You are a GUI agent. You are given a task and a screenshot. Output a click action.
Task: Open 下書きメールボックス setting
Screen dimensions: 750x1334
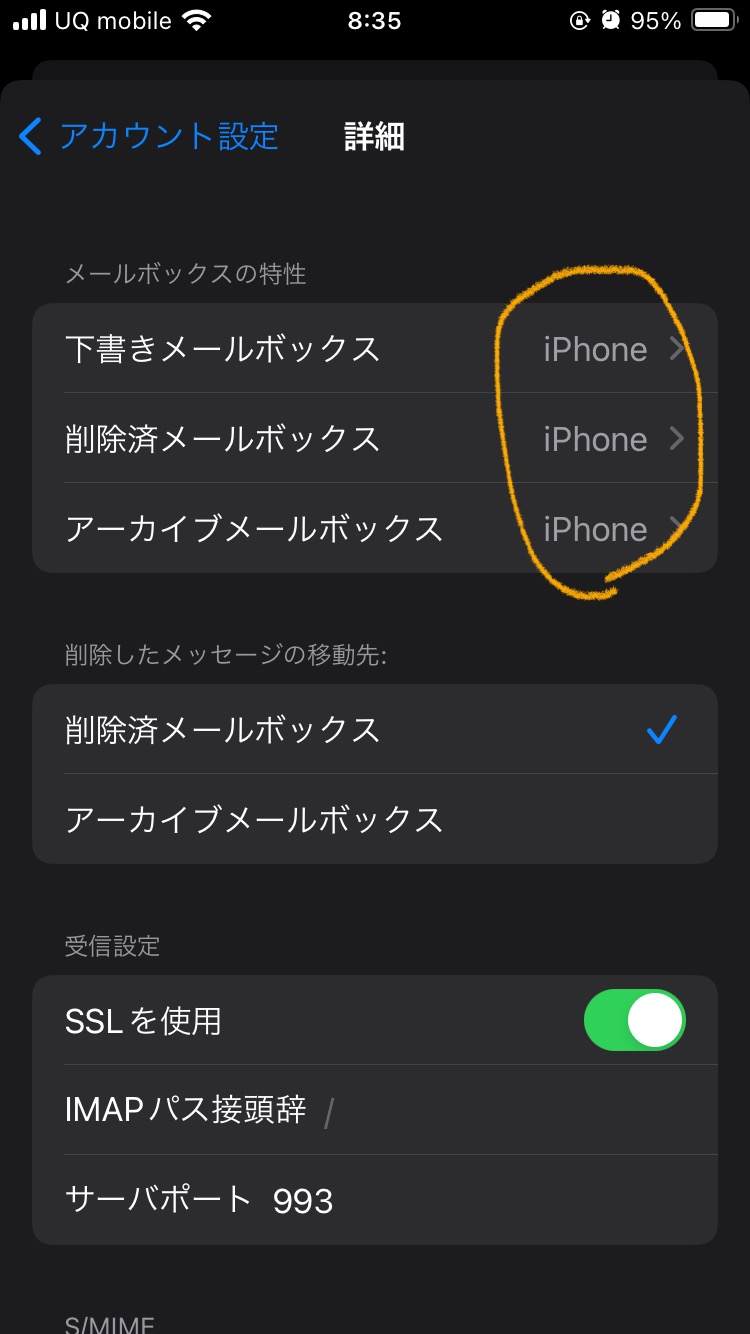point(374,349)
